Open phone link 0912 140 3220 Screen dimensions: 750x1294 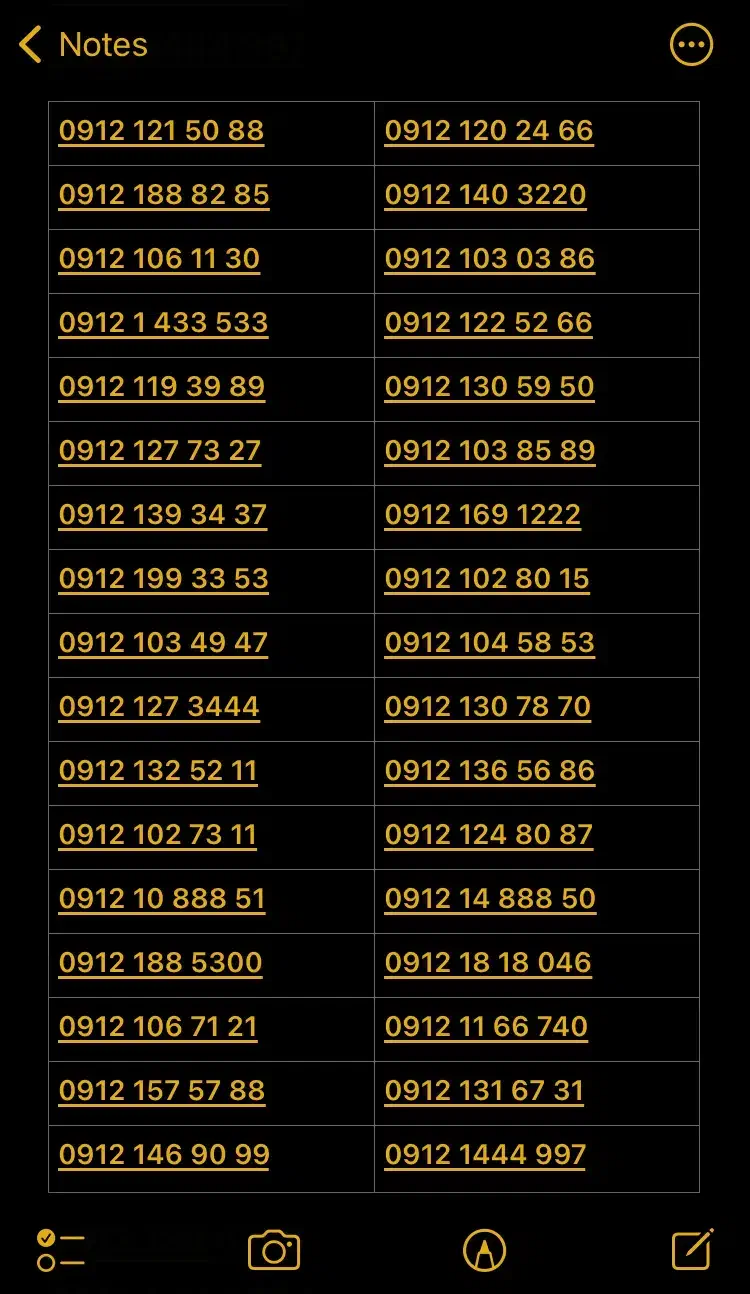(485, 195)
